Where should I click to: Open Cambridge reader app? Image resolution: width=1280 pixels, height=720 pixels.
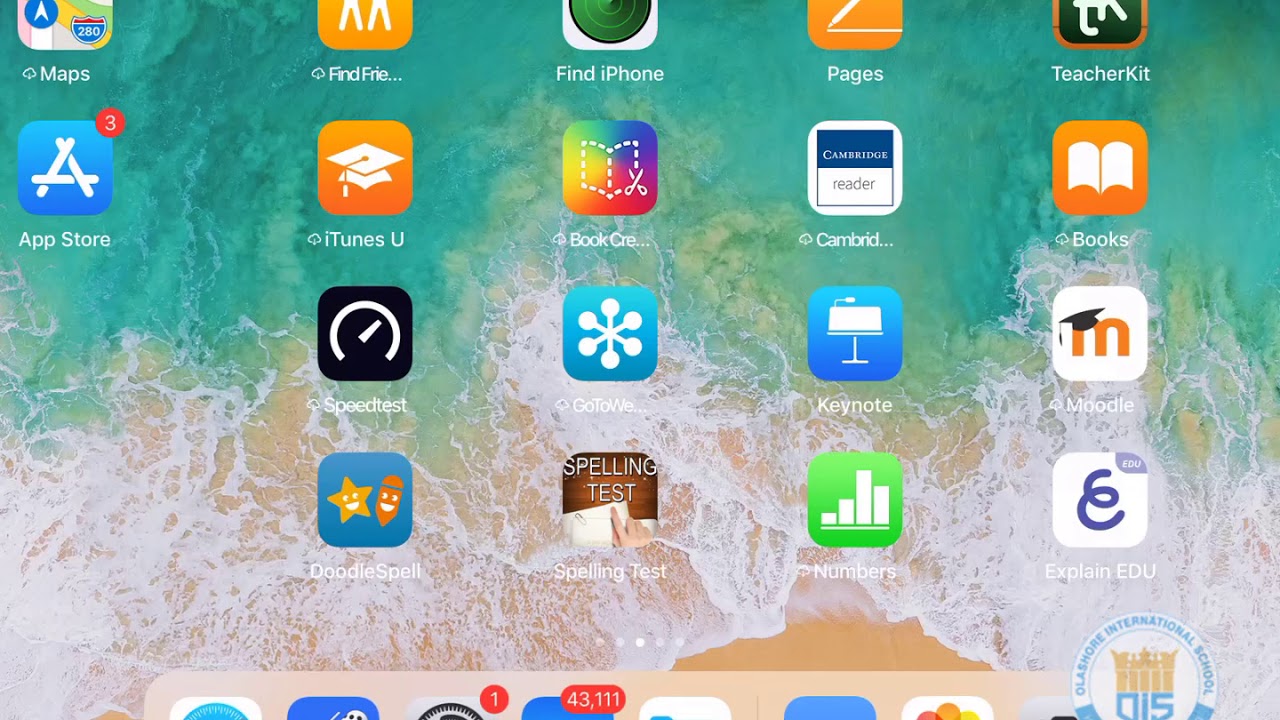855,168
